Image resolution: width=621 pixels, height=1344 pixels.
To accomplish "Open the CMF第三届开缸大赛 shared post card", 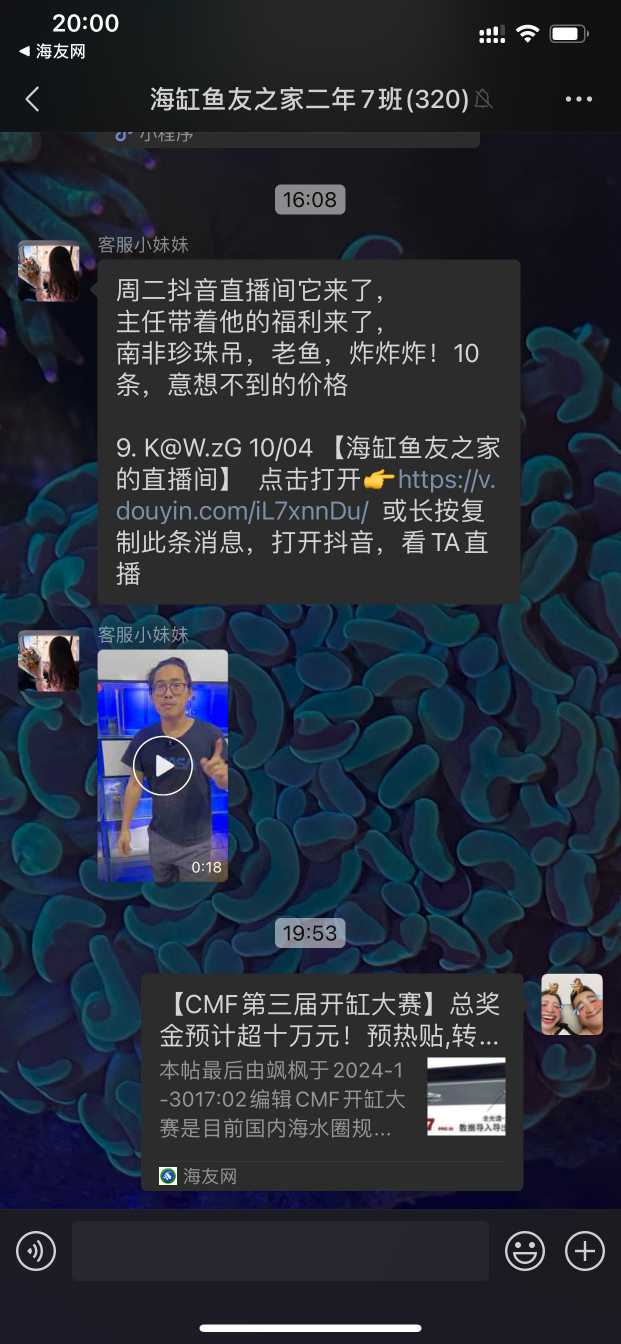I will (x=331, y=1081).
